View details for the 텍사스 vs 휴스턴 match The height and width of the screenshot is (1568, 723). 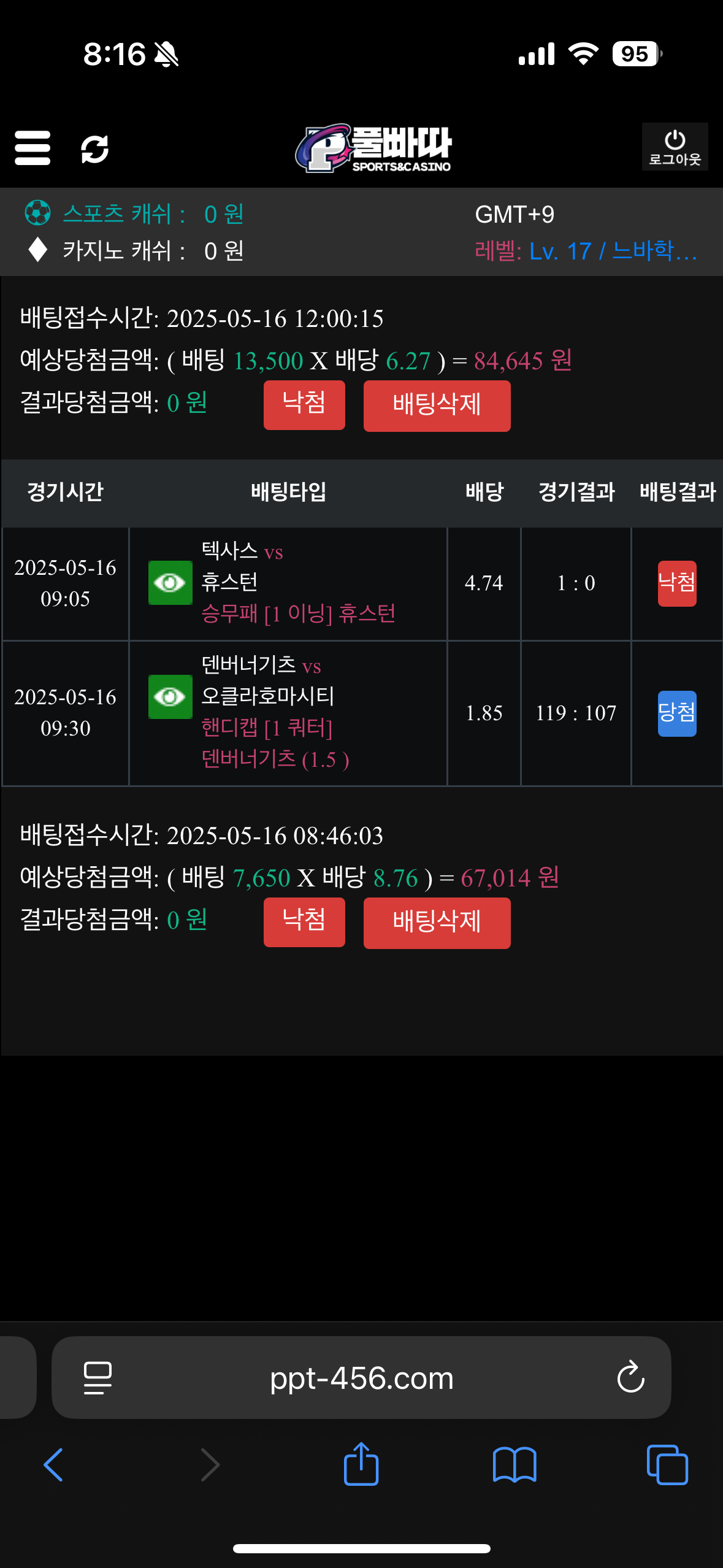(170, 583)
